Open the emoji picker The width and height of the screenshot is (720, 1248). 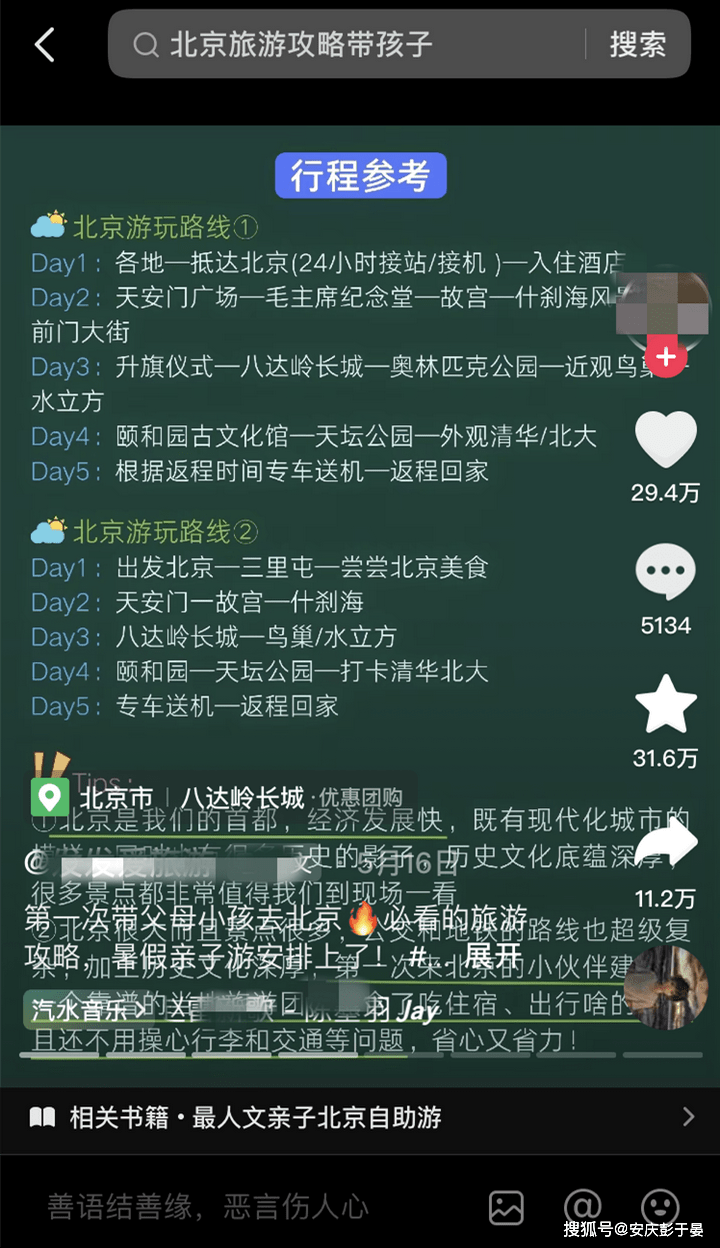(x=659, y=1207)
